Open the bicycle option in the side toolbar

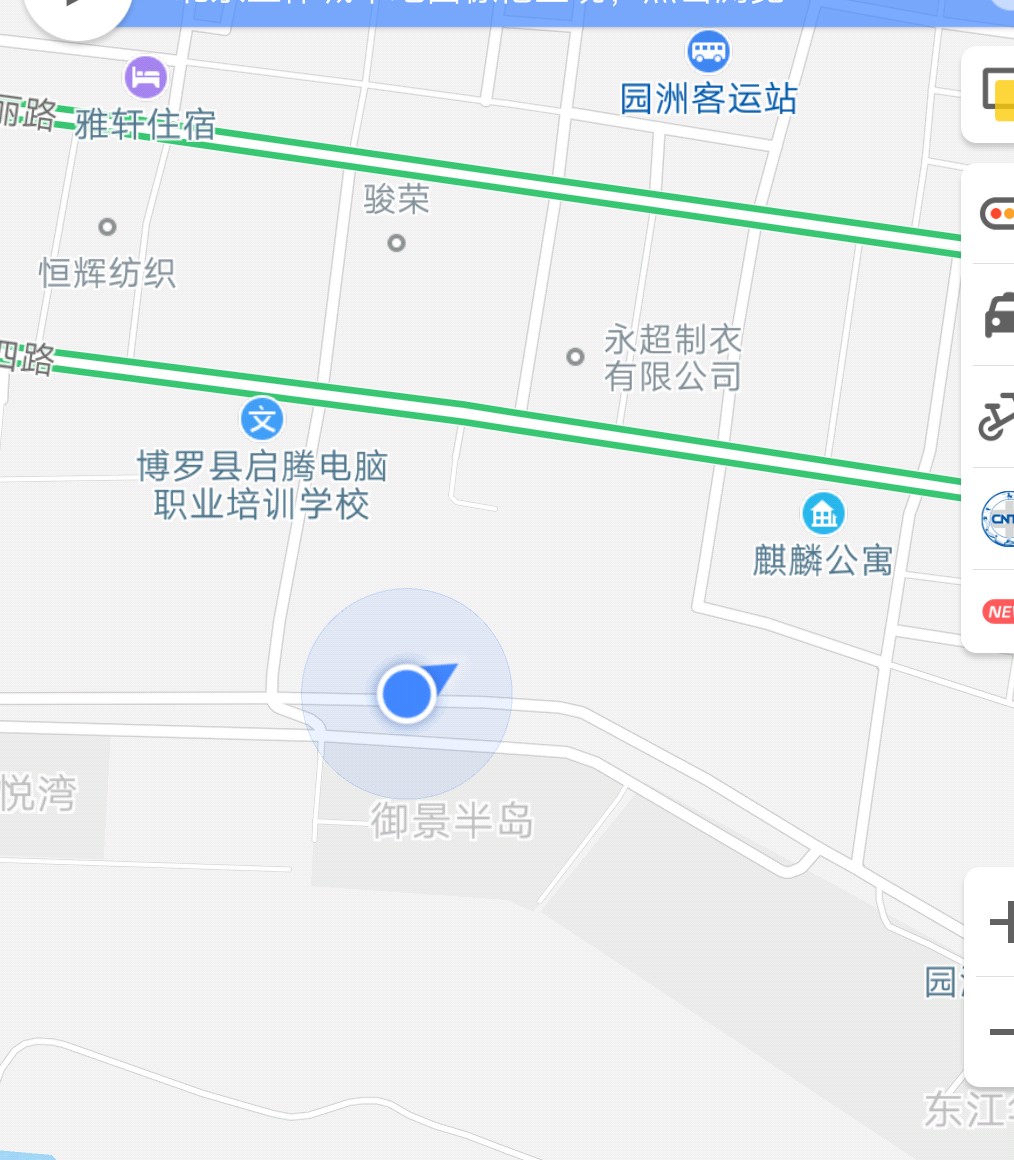[996, 417]
